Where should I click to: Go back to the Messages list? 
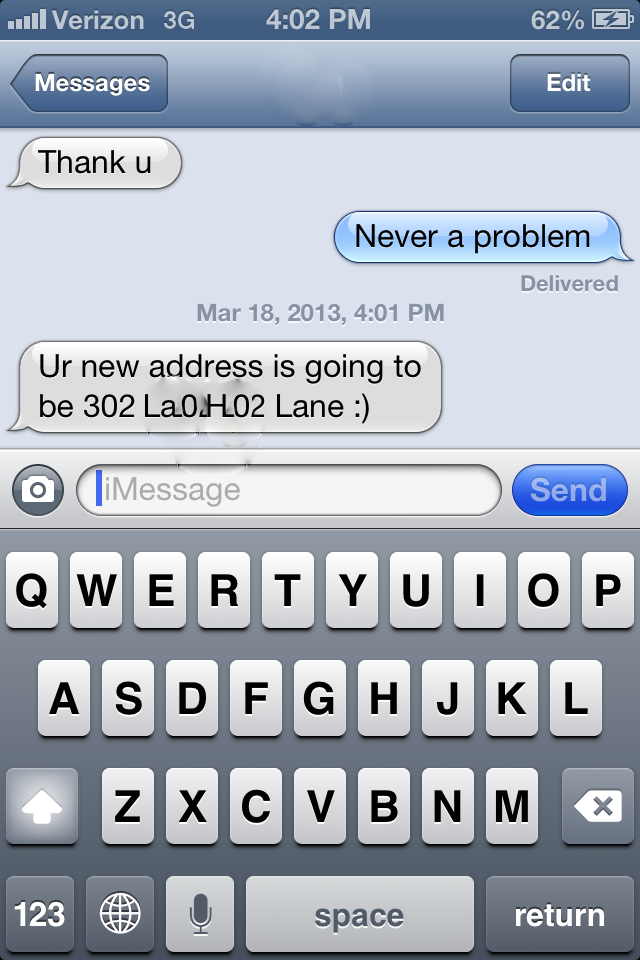pyautogui.click(x=89, y=83)
